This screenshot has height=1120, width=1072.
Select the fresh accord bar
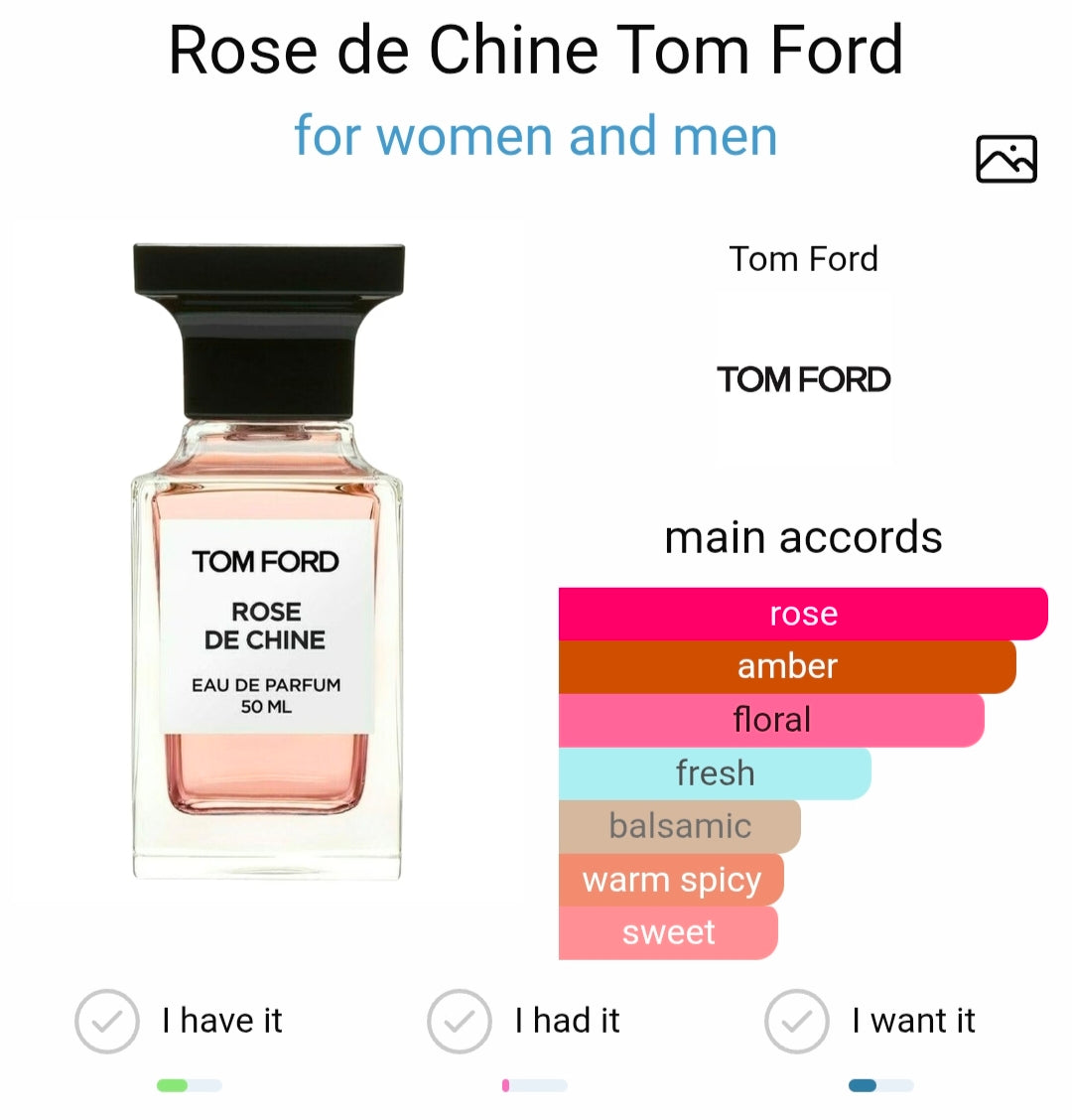click(x=715, y=773)
